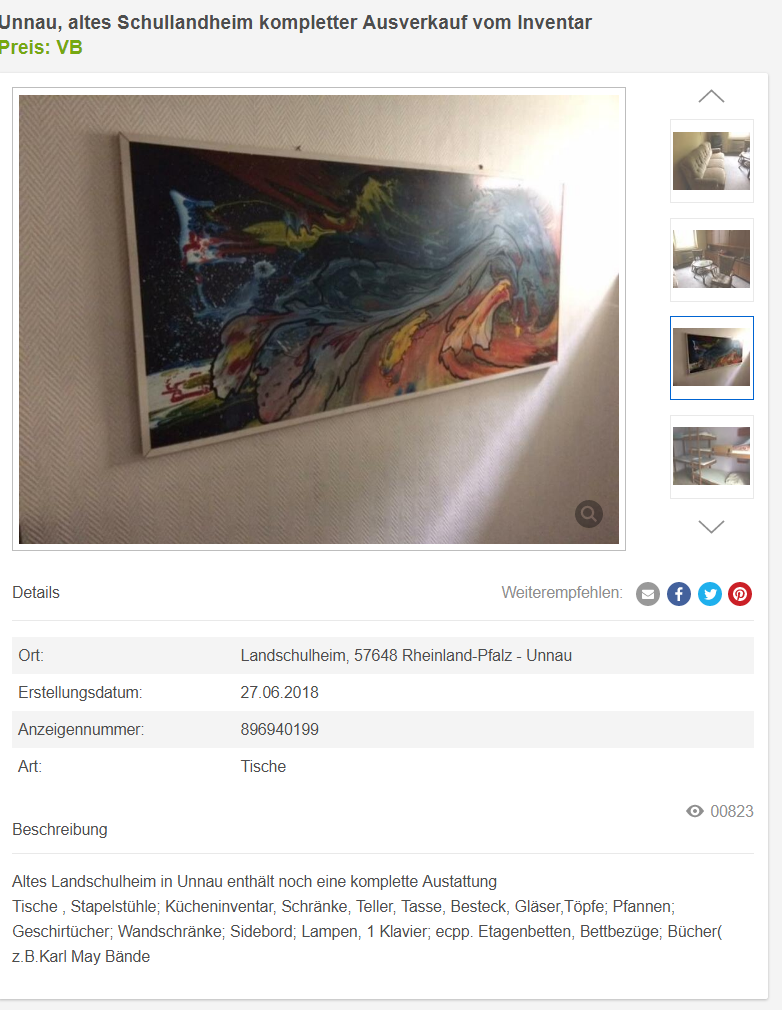Open the large painting image

[x=318, y=318]
